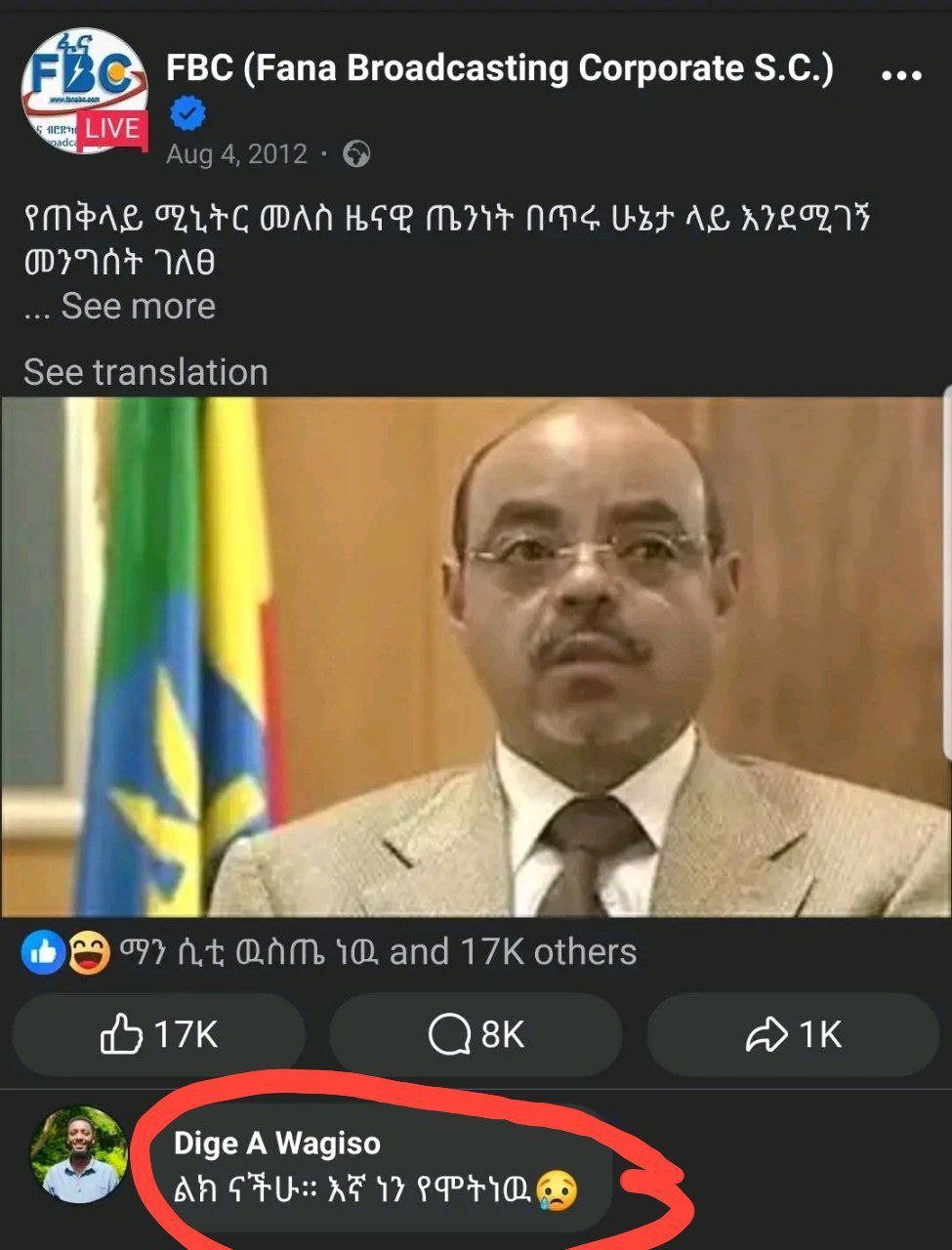The image size is (952, 1250).
Task: View who reacted to the post
Action: click(329, 952)
